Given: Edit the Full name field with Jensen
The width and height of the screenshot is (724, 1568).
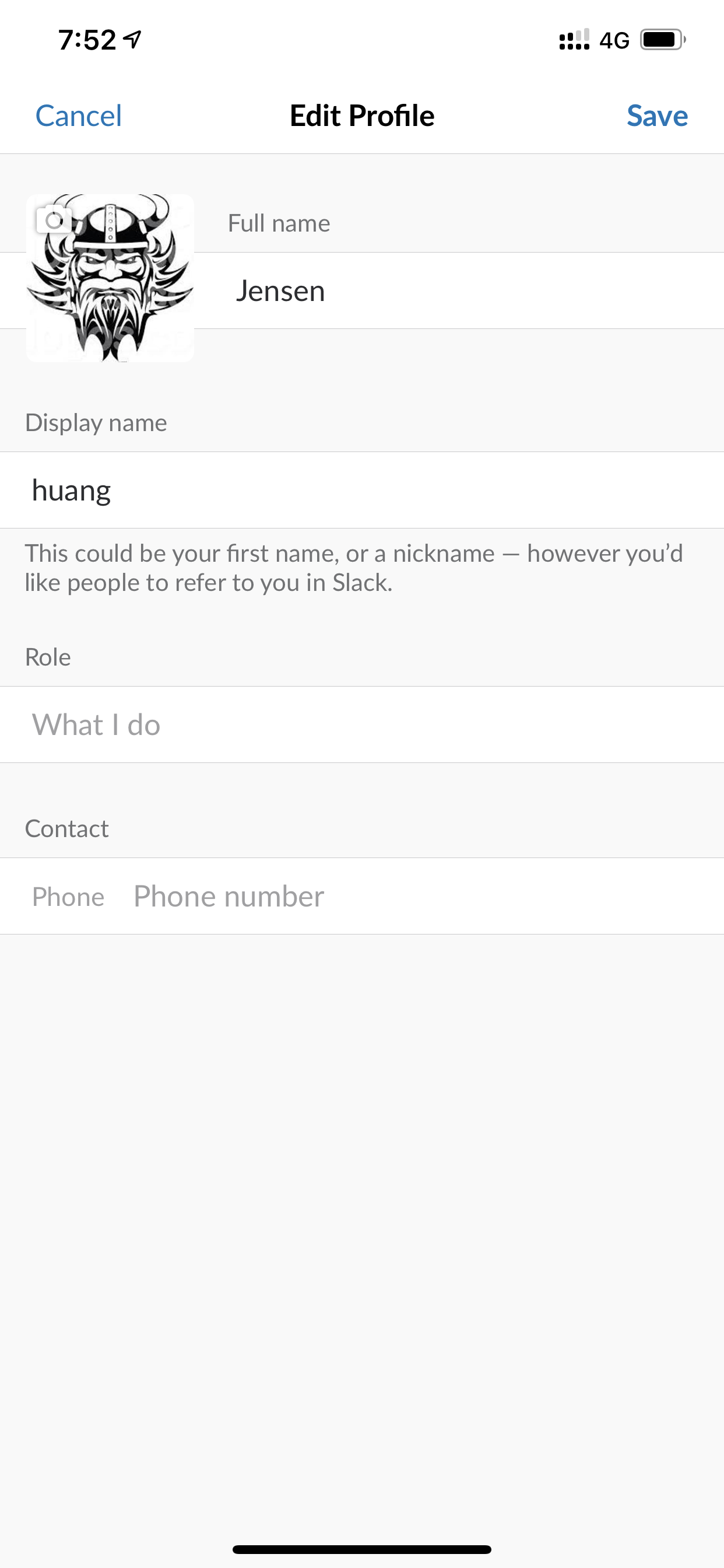Looking at the screenshot, I should click(x=459, y=290).
